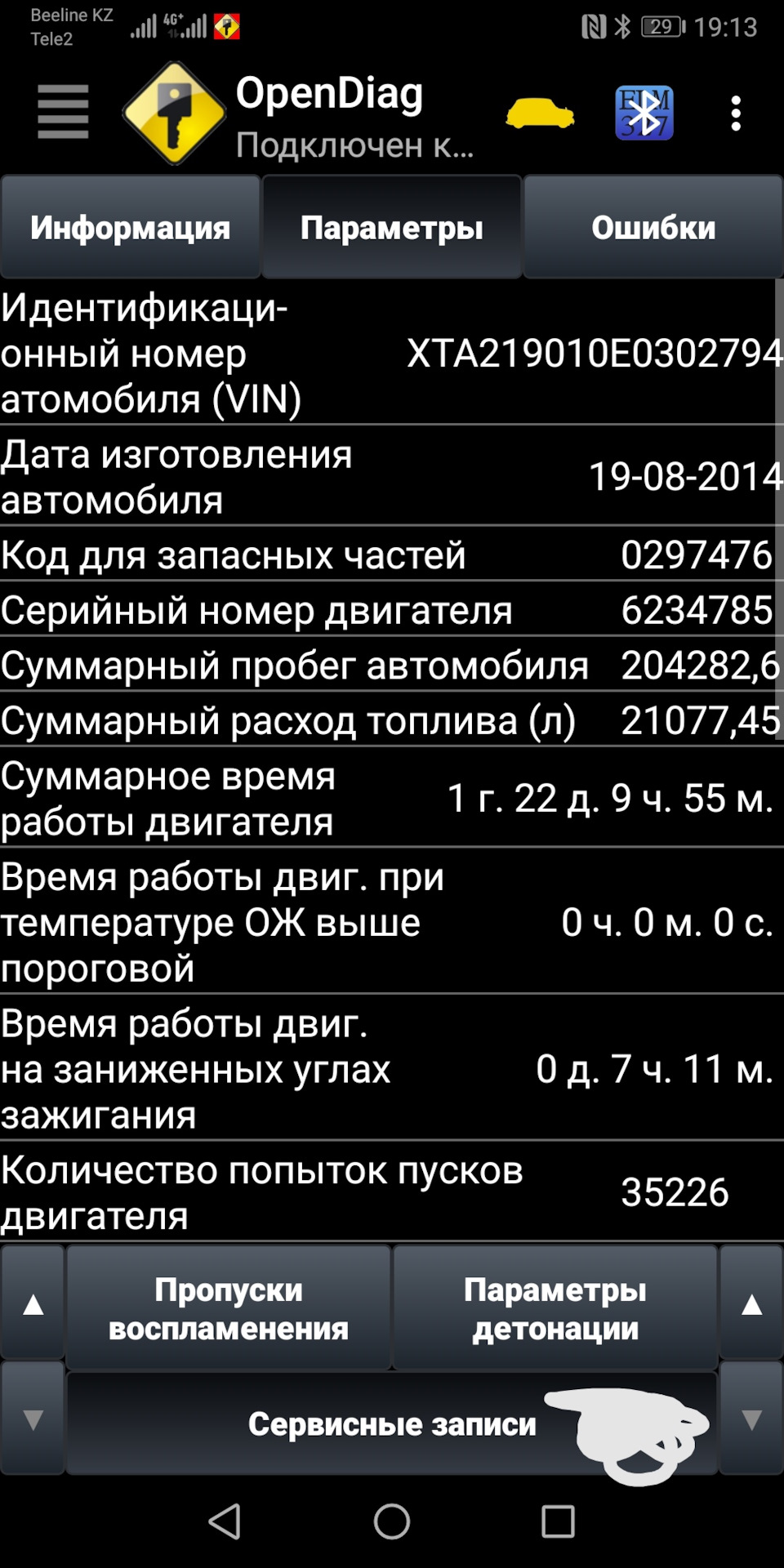Screen dimensions: 784x1568
Task: Go to the home screen
Action: click(392, 1521)
